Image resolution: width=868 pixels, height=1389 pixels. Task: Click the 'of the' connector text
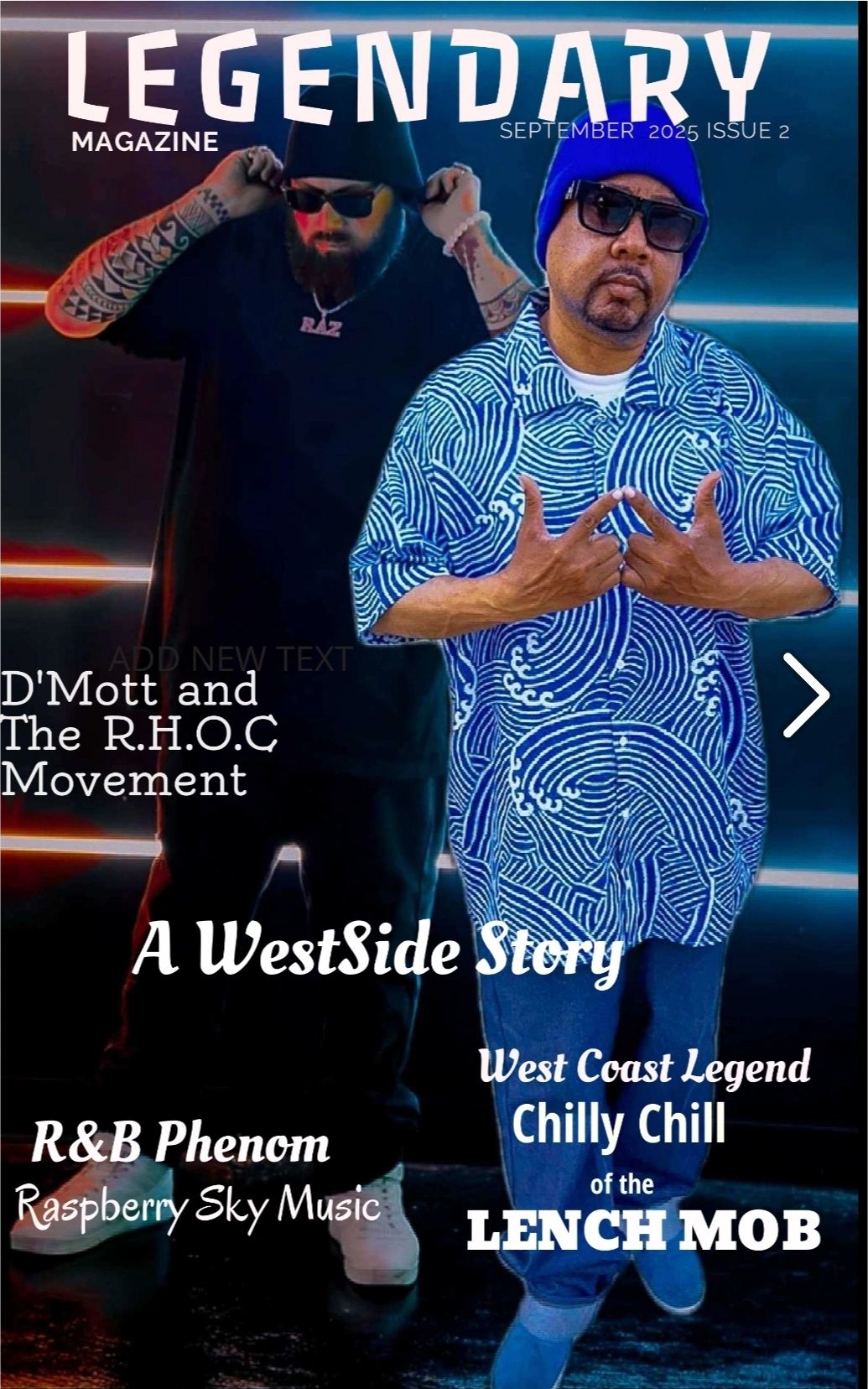[621, 1185]
